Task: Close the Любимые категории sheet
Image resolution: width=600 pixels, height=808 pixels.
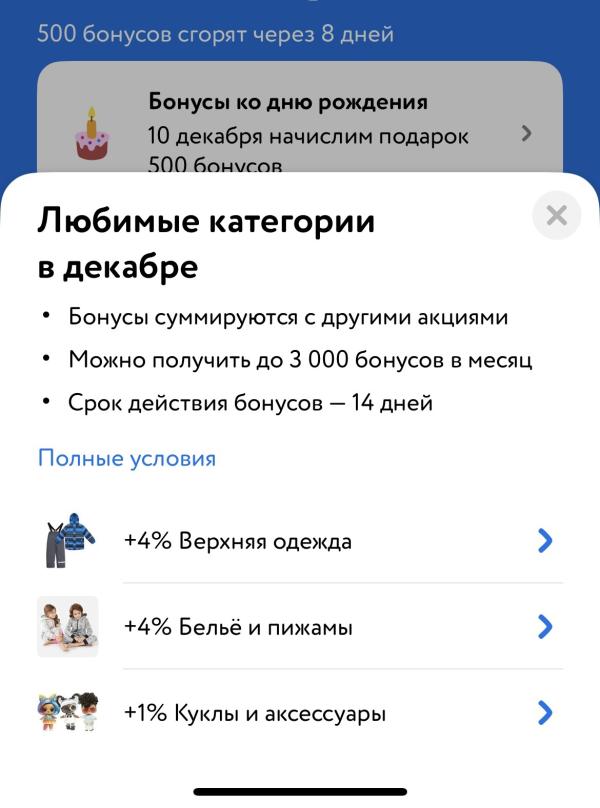Action: (556, 215)
